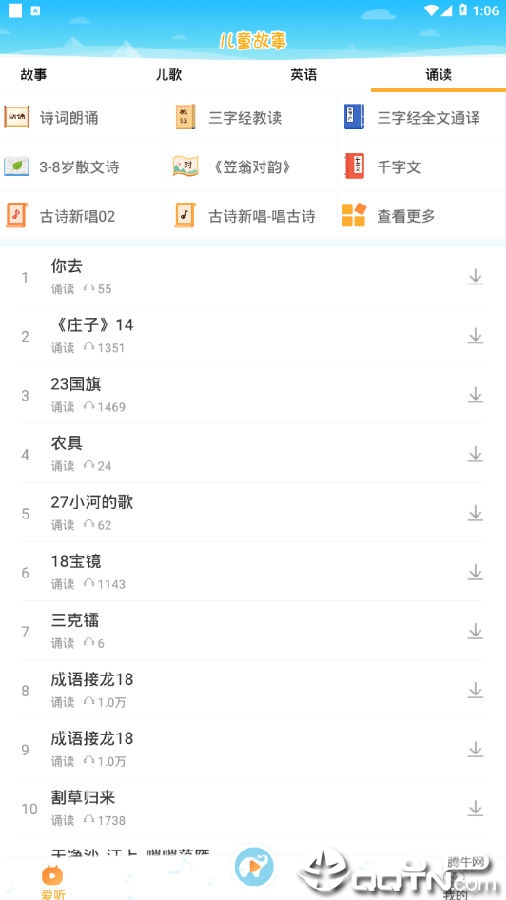506x900 pixels.
Task: Open the 《笠翁对韵》 category
Action: pos(253,167)
